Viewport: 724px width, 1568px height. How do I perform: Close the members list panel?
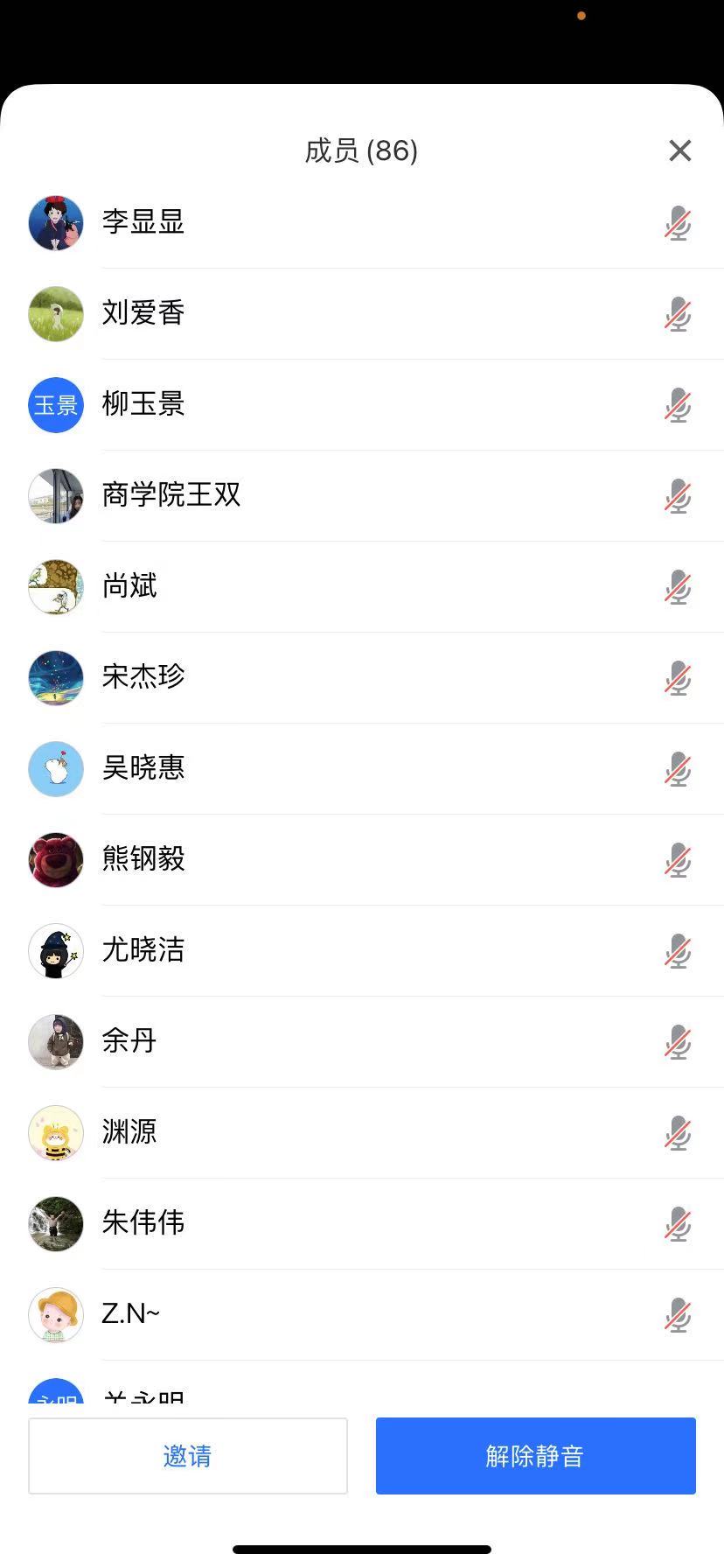point(679,150)
